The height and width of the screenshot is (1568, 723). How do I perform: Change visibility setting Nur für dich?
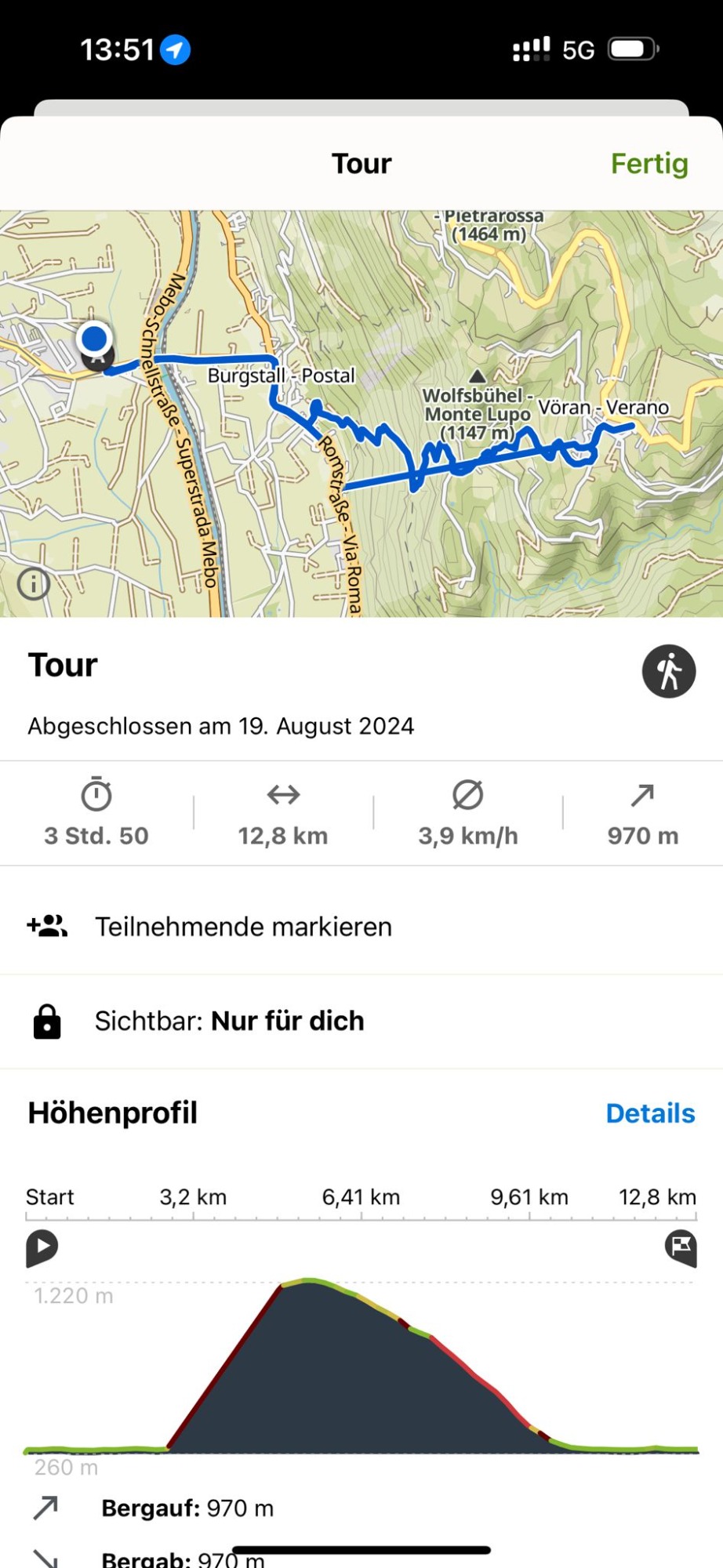tap(361, 1022)
